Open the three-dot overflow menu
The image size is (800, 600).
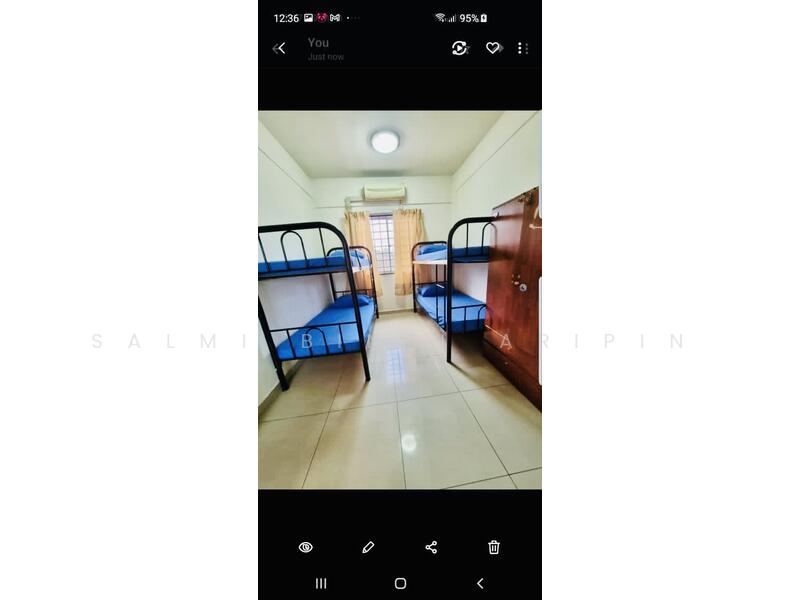[x=522, y=48]
